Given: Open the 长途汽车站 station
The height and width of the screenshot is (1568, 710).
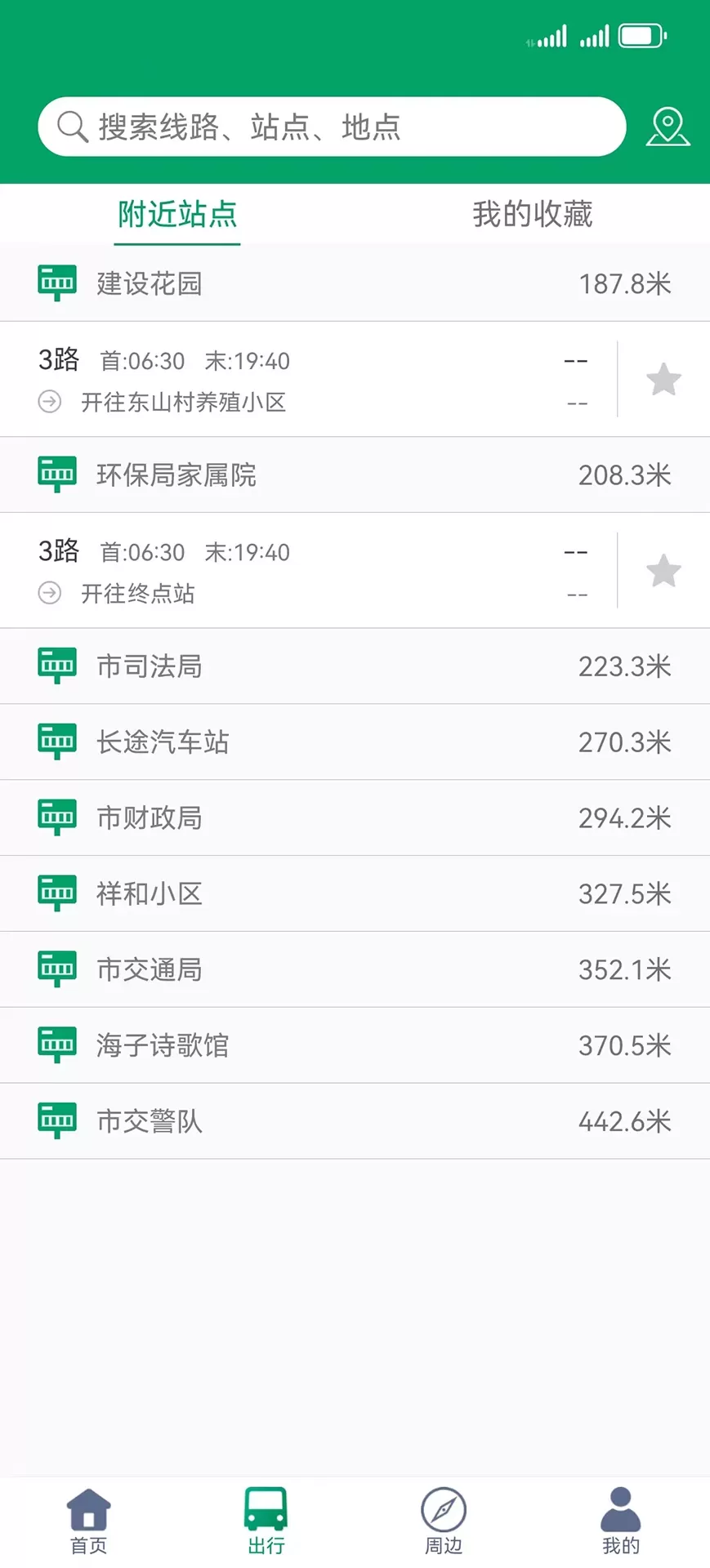Looking at the screenshot, I should [355, 742].
